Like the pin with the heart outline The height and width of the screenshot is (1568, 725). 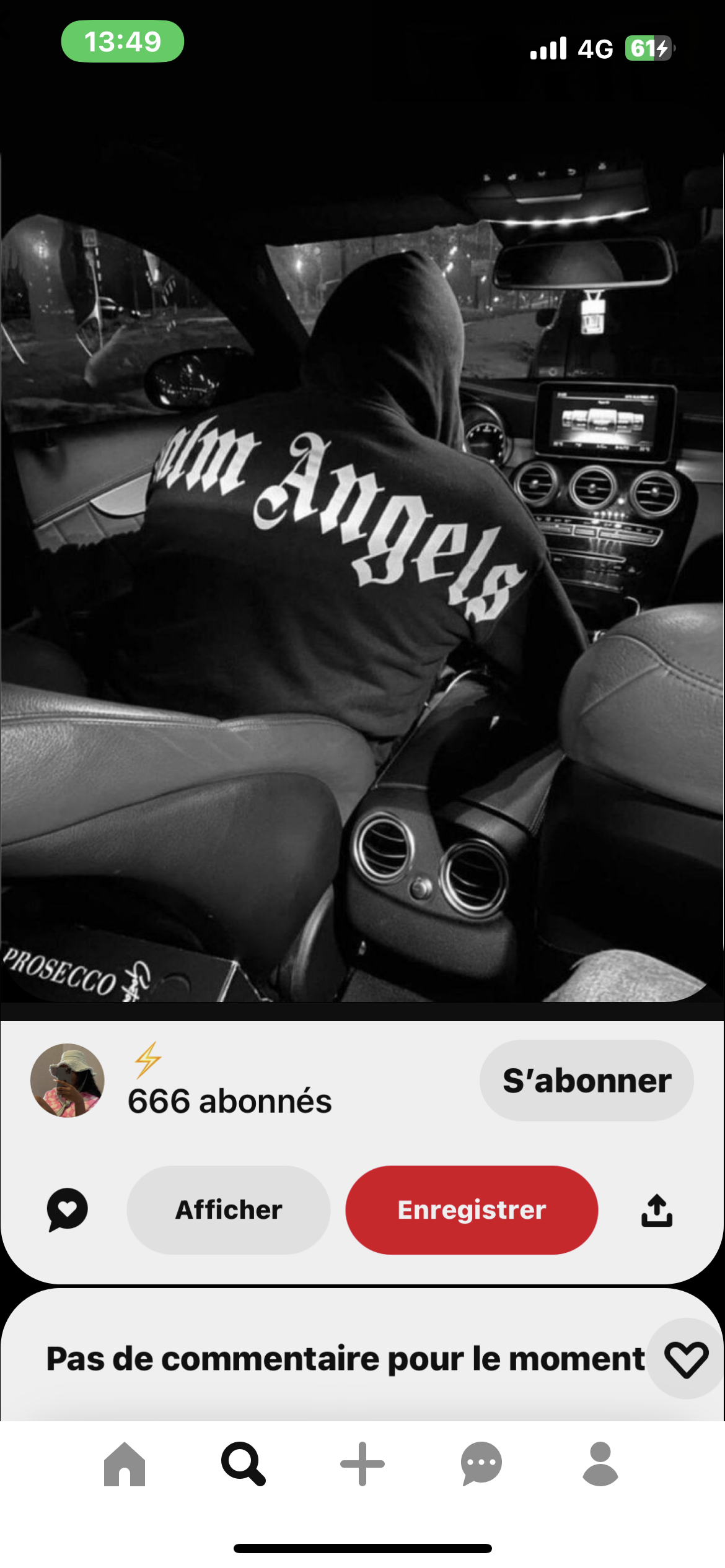[686, 1359]
